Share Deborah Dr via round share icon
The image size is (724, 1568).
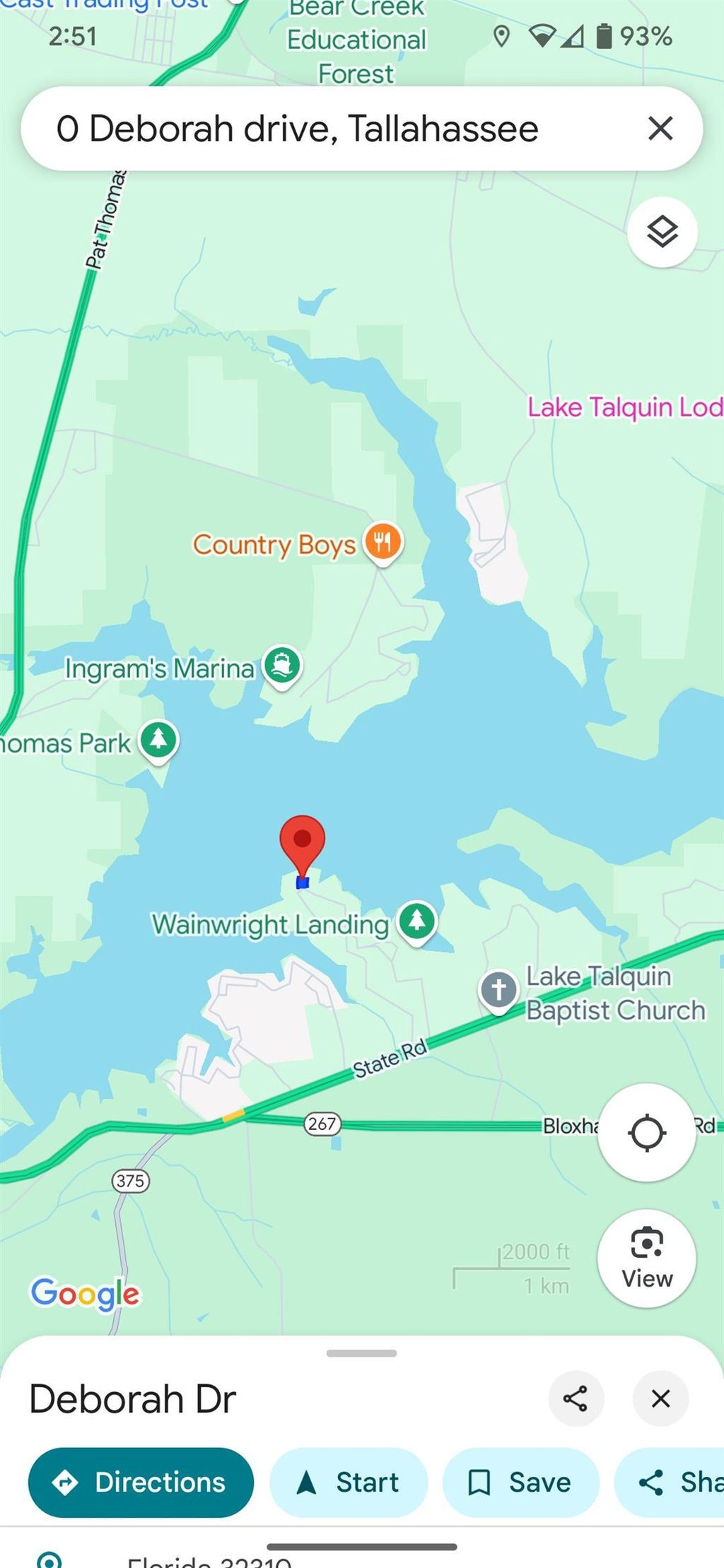[x=576, y=1398]
